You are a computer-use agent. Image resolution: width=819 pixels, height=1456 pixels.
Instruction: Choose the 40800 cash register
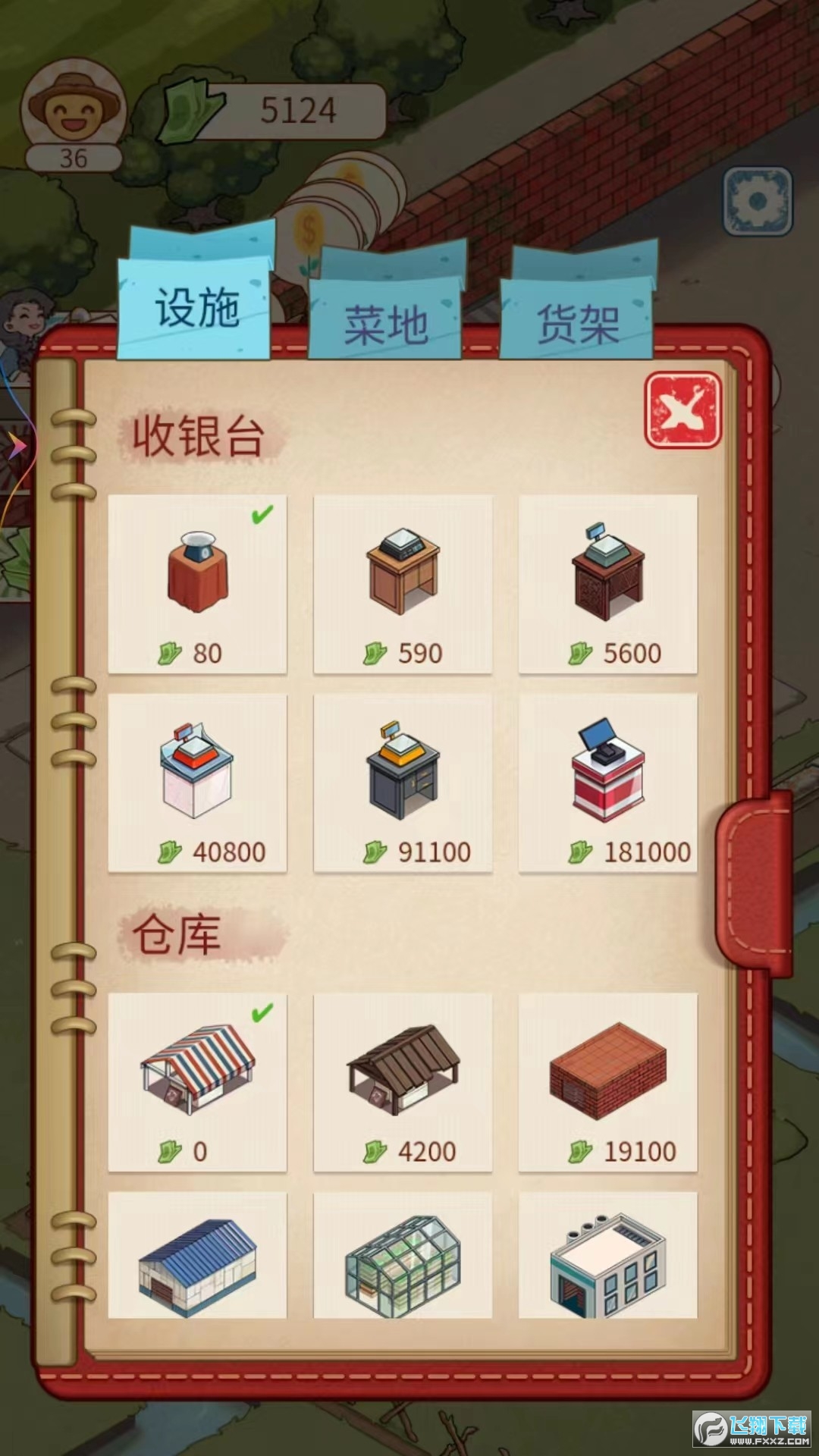(197, 783)
